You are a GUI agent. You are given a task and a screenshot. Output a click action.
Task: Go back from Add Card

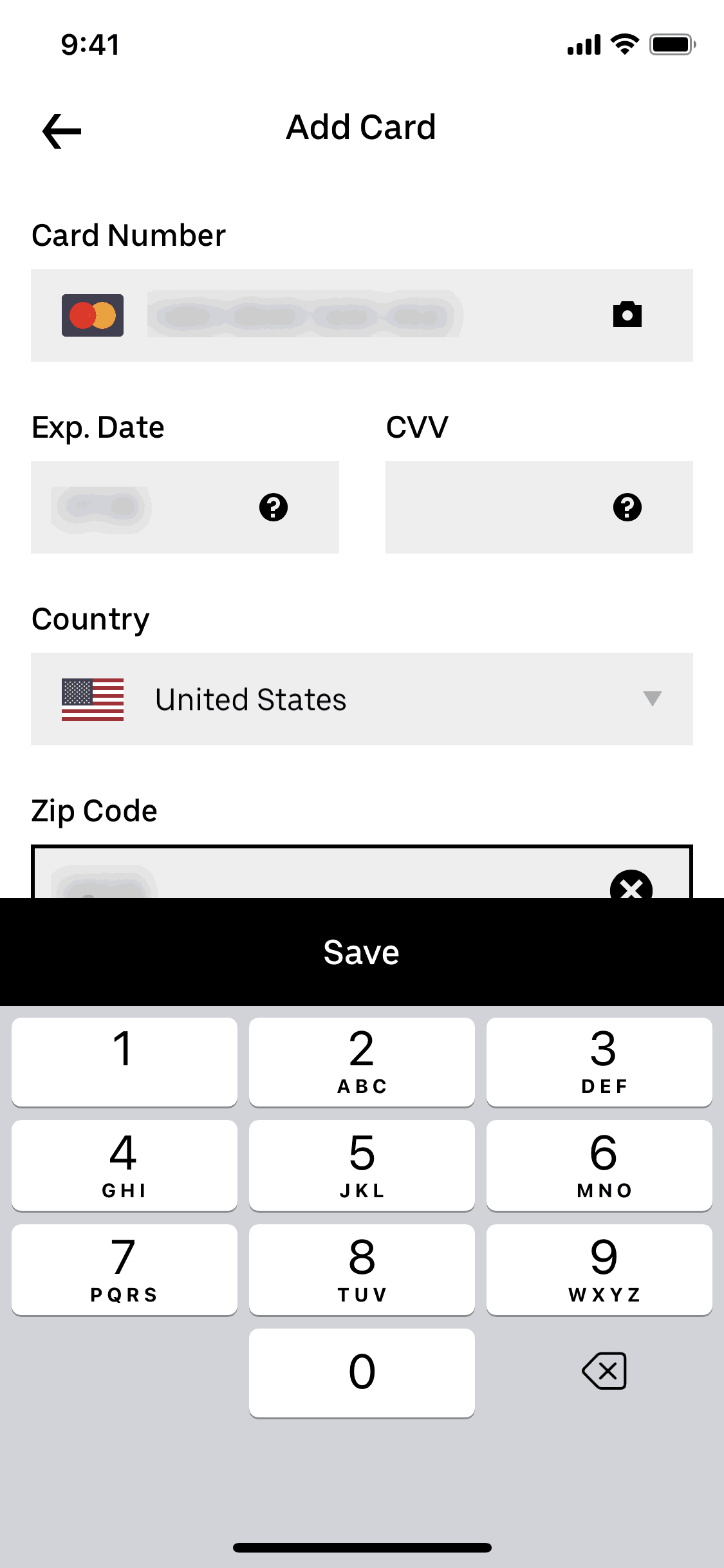pyautogui.click(x=62, y=131)
